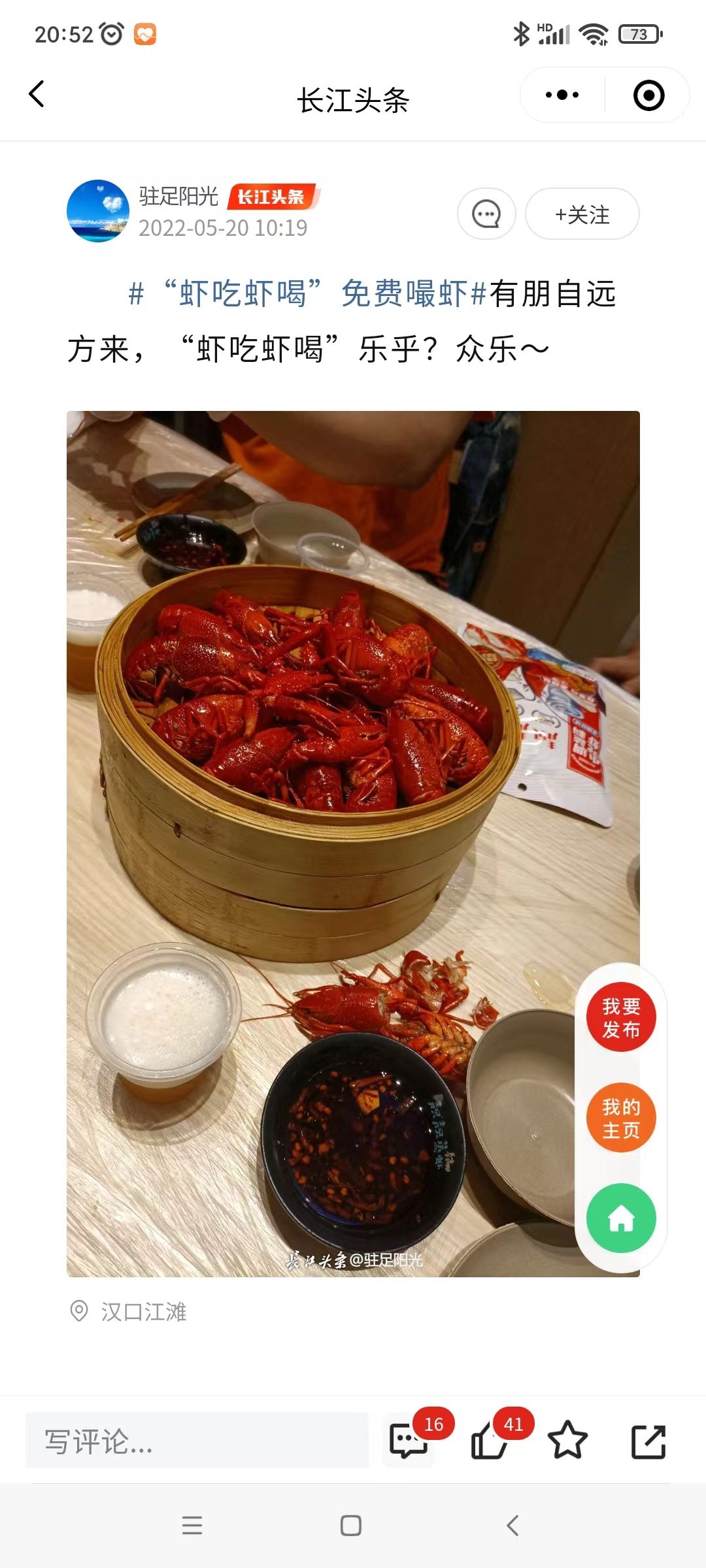Go back using the top-left arrow
Image resolution: width=706 pixels, height=1568 pixels.
click(37, 95)
